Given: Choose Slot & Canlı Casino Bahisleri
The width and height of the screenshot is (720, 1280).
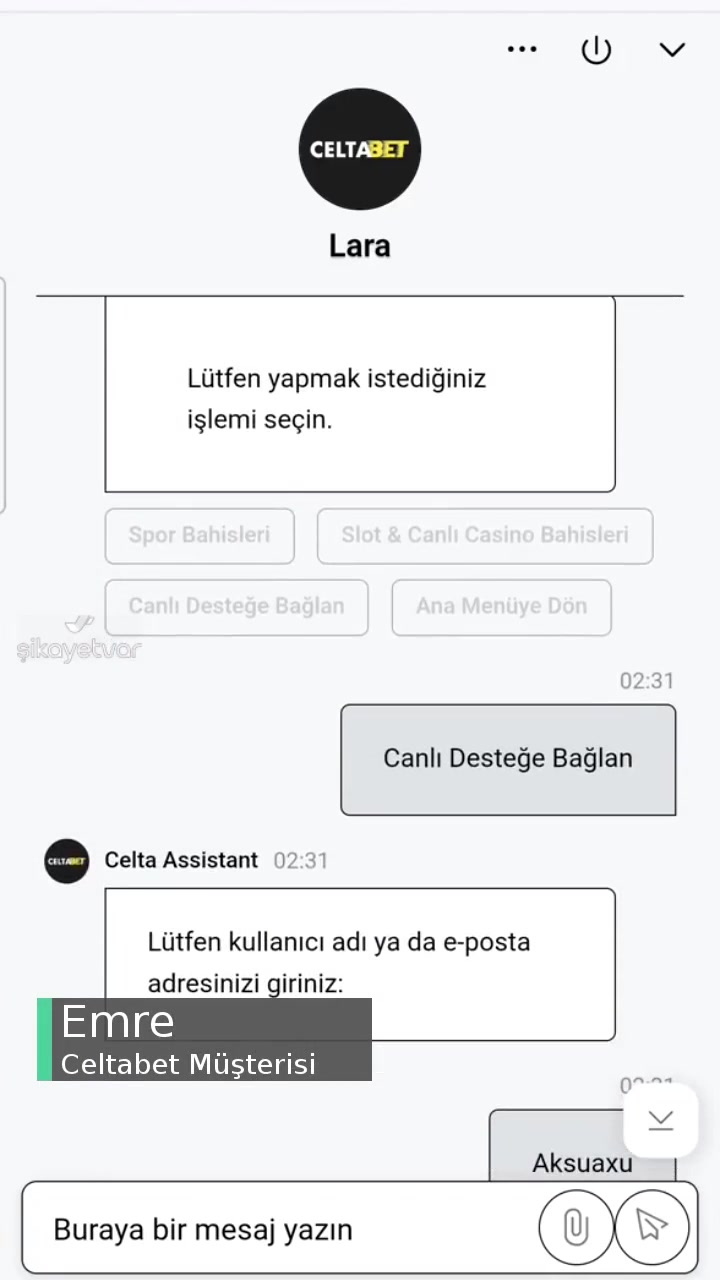Looking at the screenshot, I should [484, 536].
